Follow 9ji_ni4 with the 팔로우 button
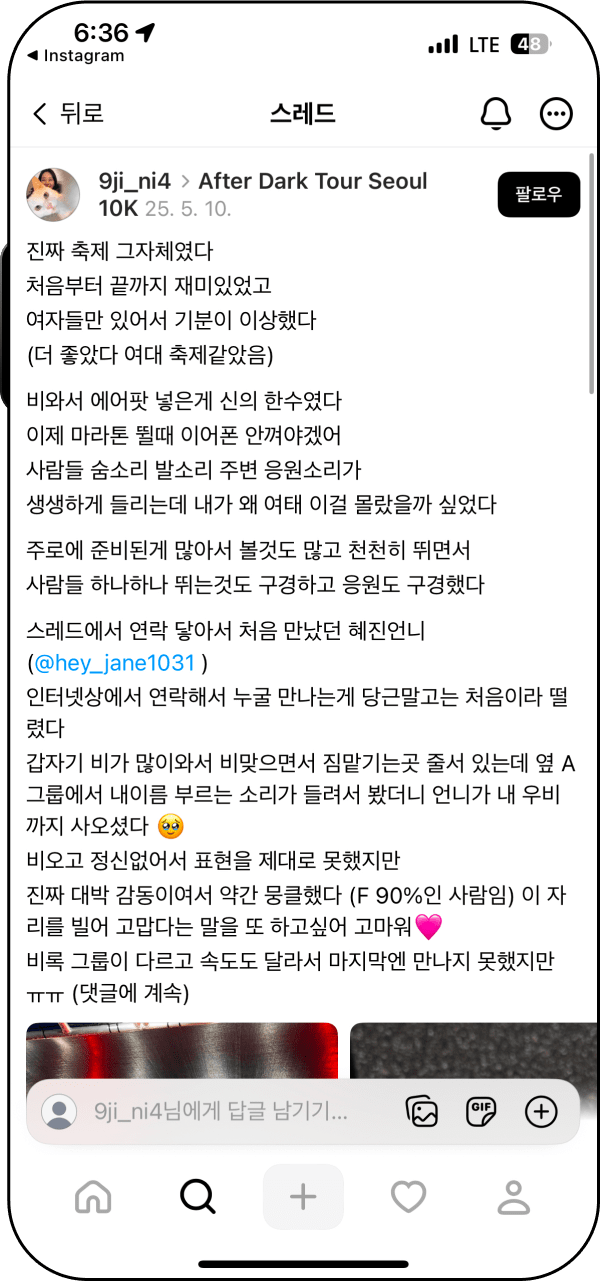 538,195
